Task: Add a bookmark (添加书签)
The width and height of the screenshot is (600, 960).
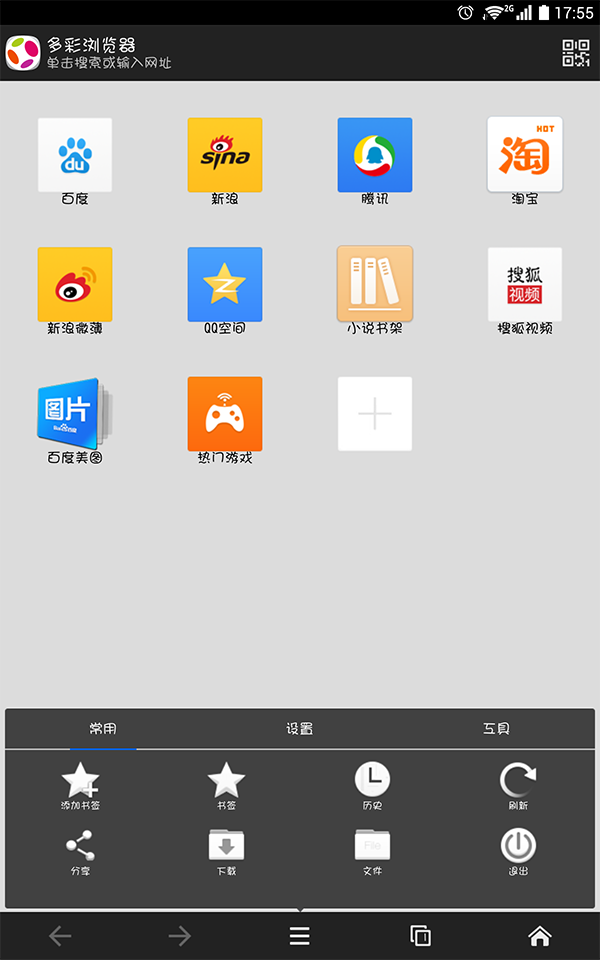Action: 80,784
